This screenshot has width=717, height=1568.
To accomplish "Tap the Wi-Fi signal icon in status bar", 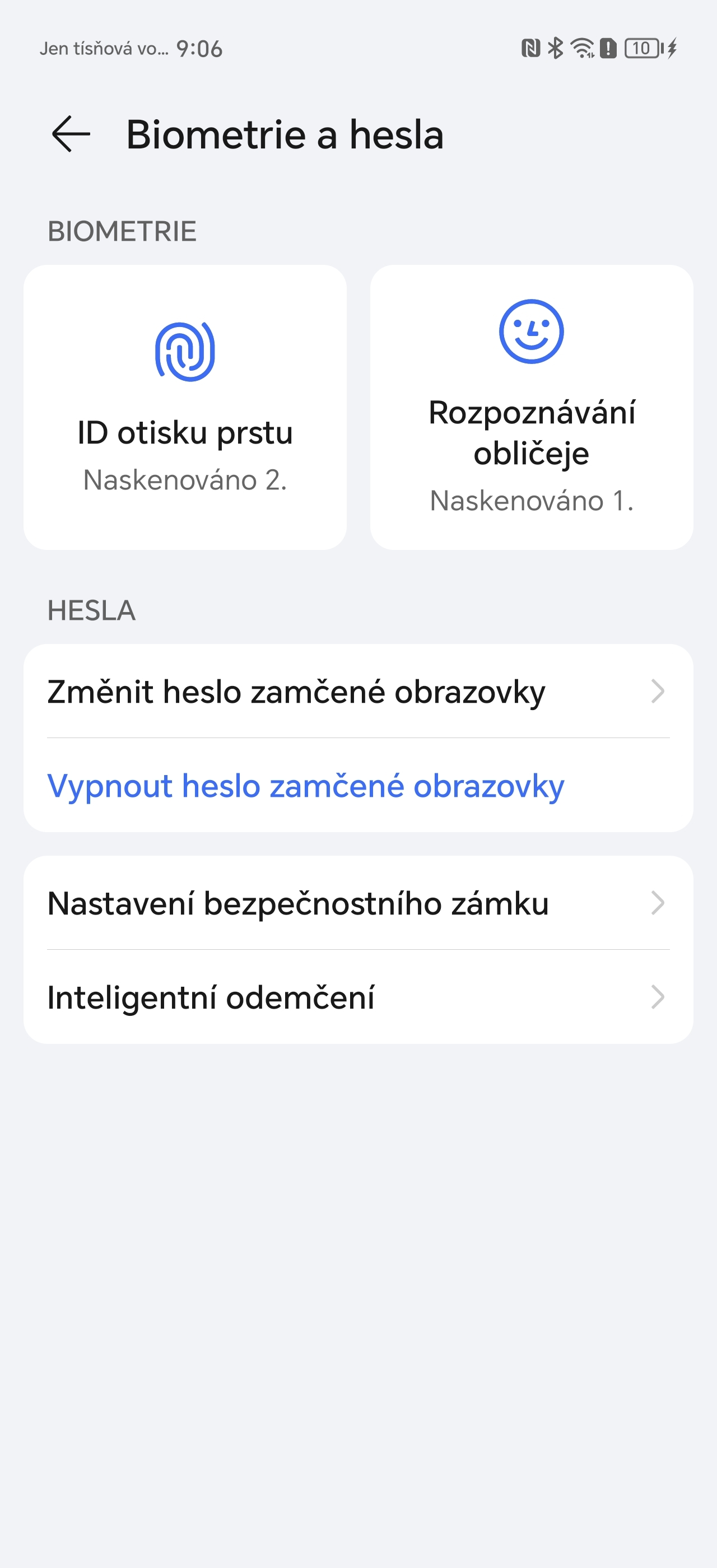I will 583,49.
